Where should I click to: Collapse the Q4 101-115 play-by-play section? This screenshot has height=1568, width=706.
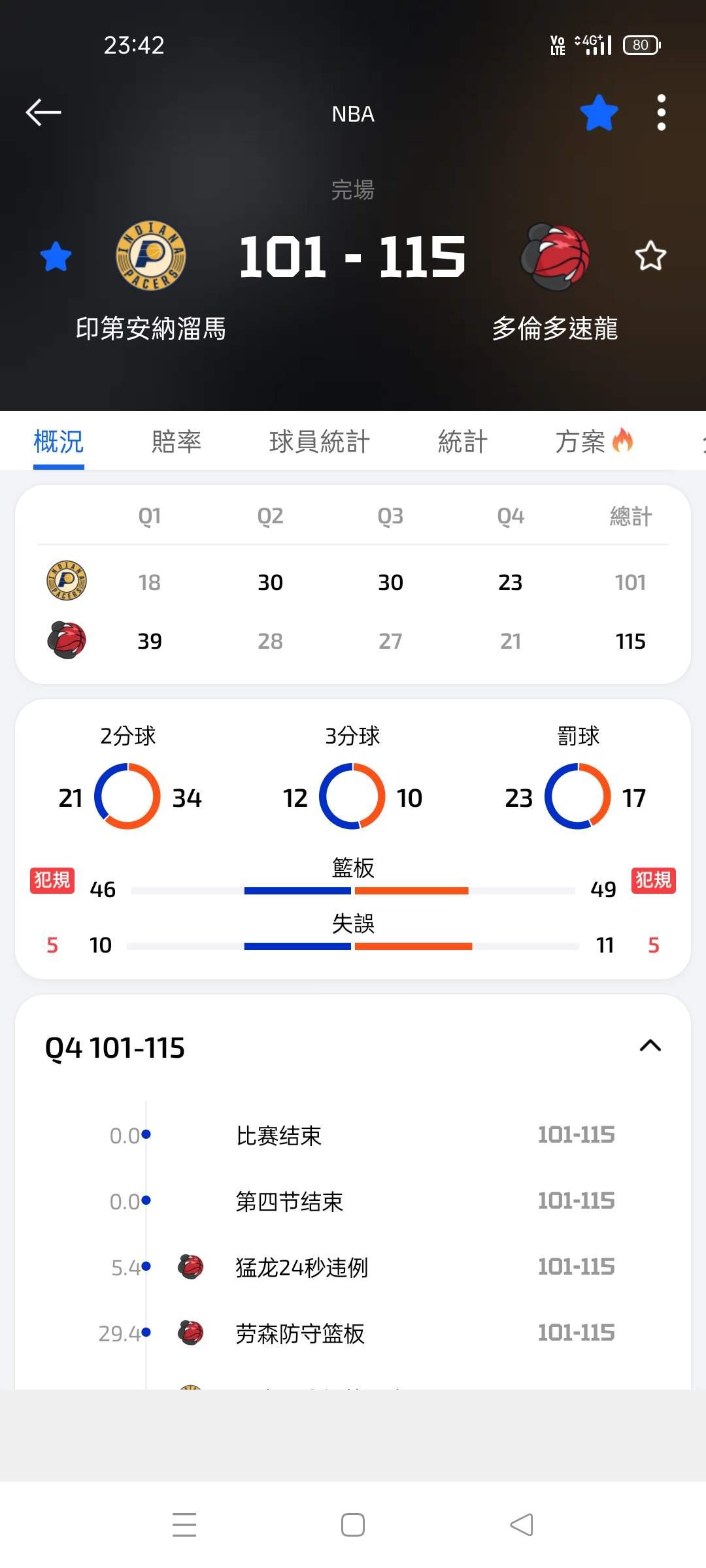pyautogui.click(x=650, y=1046)
